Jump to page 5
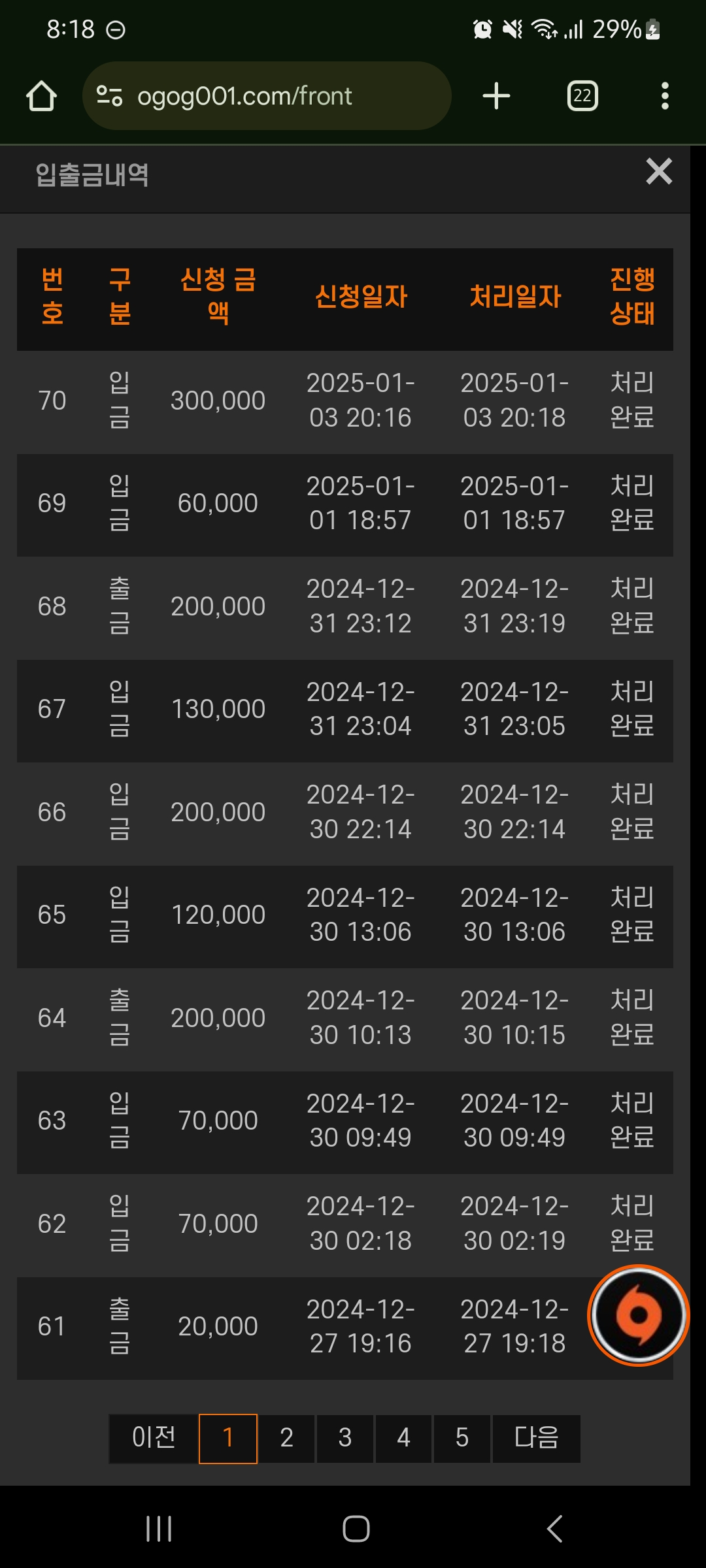Image resolution: width=706 pixels, height=1568 pixels. (x=462, y=1438)
